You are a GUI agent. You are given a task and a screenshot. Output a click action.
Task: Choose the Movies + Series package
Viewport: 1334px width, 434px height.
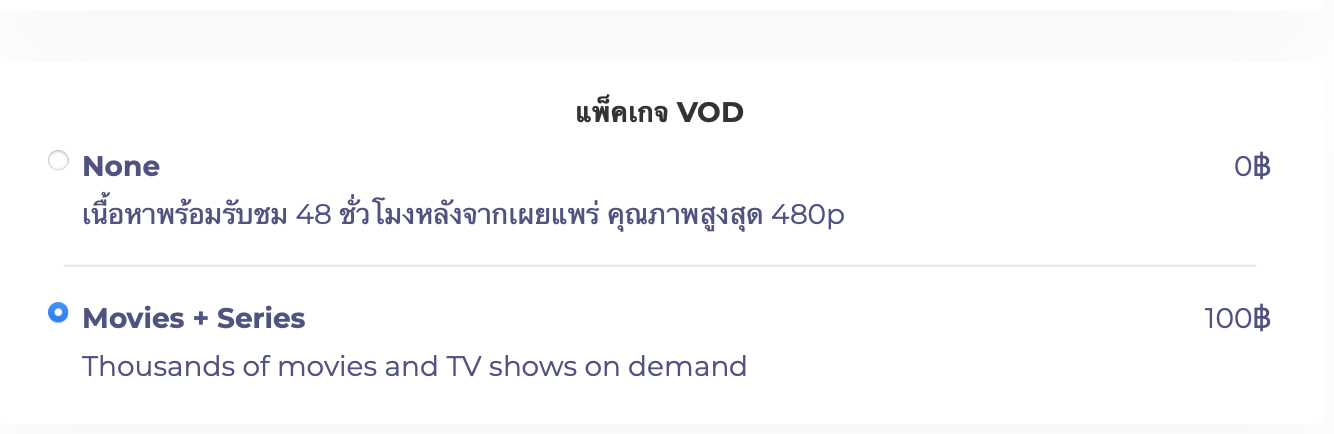(x=58, y=313)
